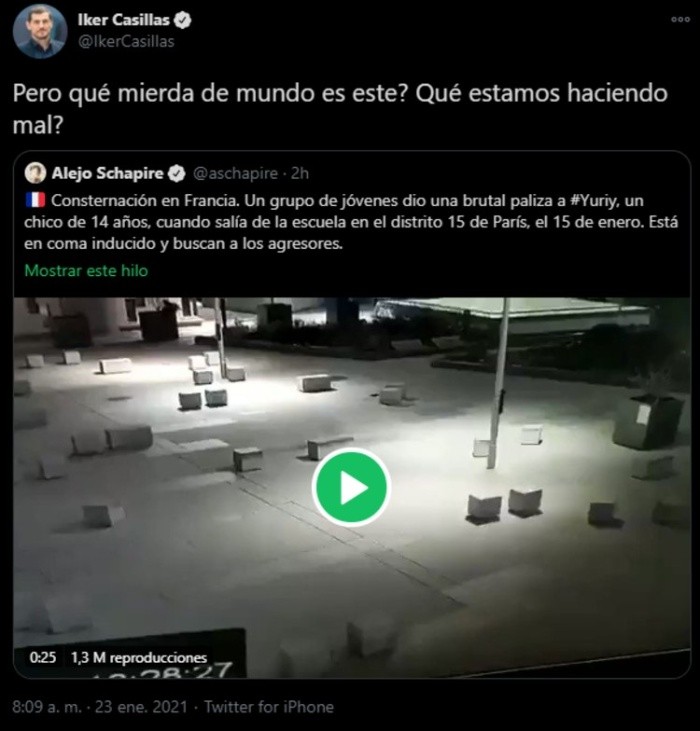This screenshot has width=700, height=731.
Task: Play the quoted video
Action: [351, 487]
